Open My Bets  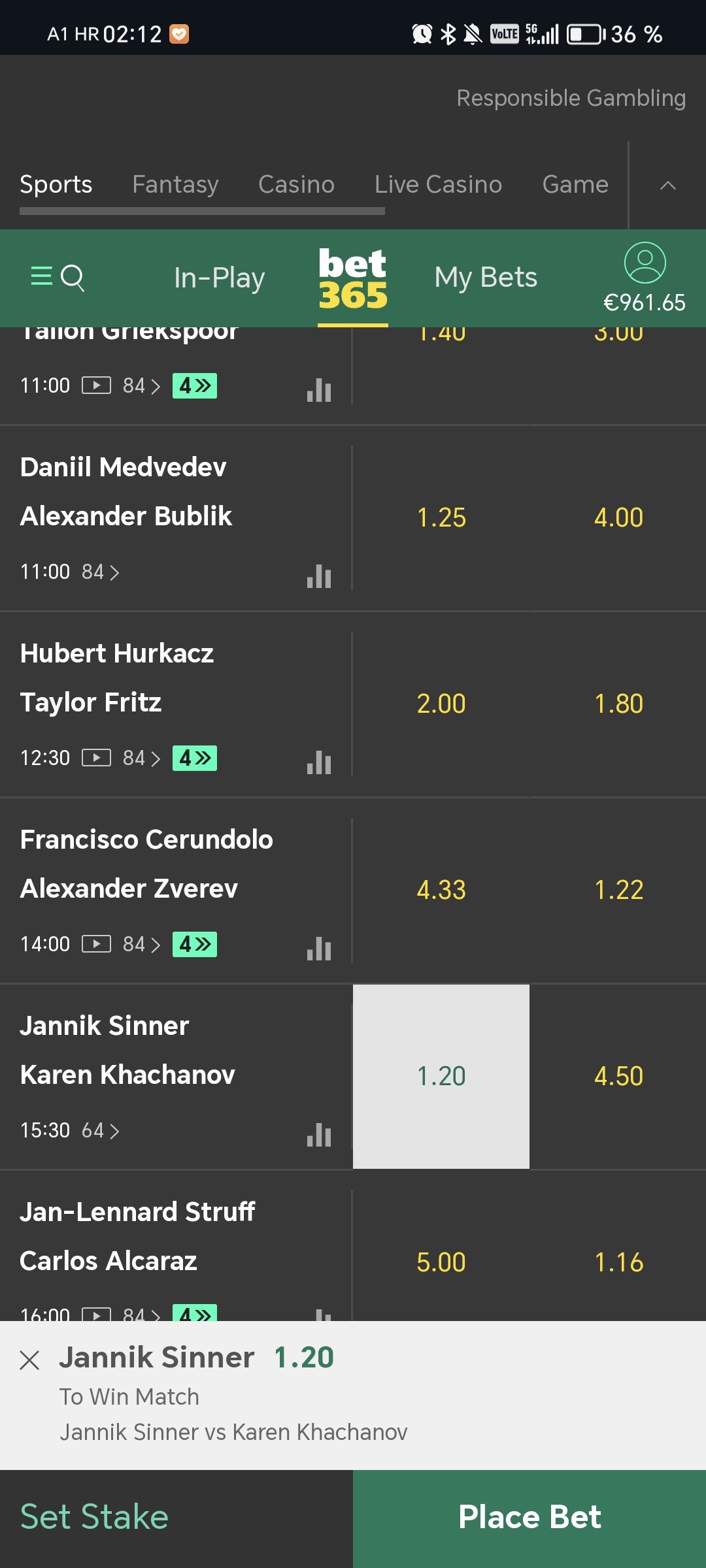click(486, 278)
